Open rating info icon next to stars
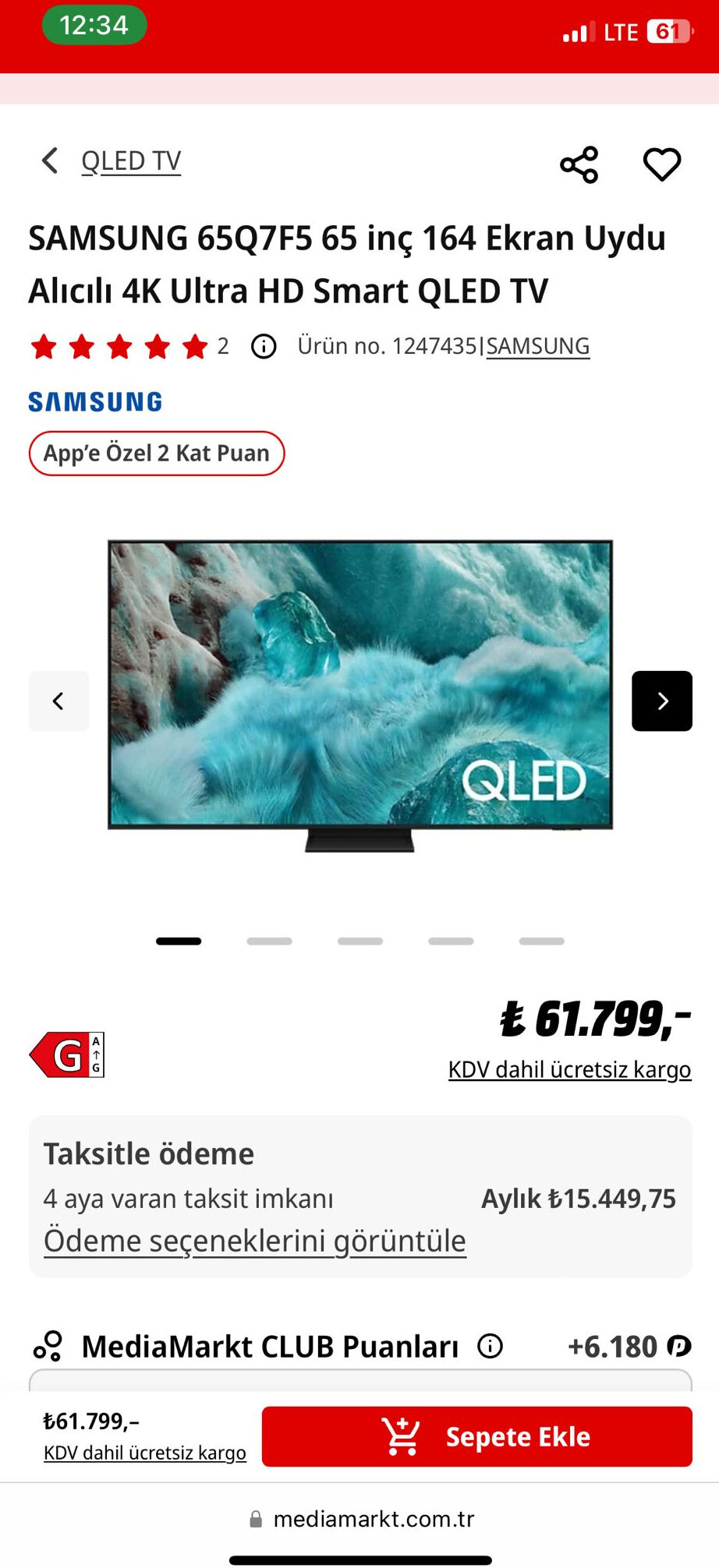 coord(264,346)
